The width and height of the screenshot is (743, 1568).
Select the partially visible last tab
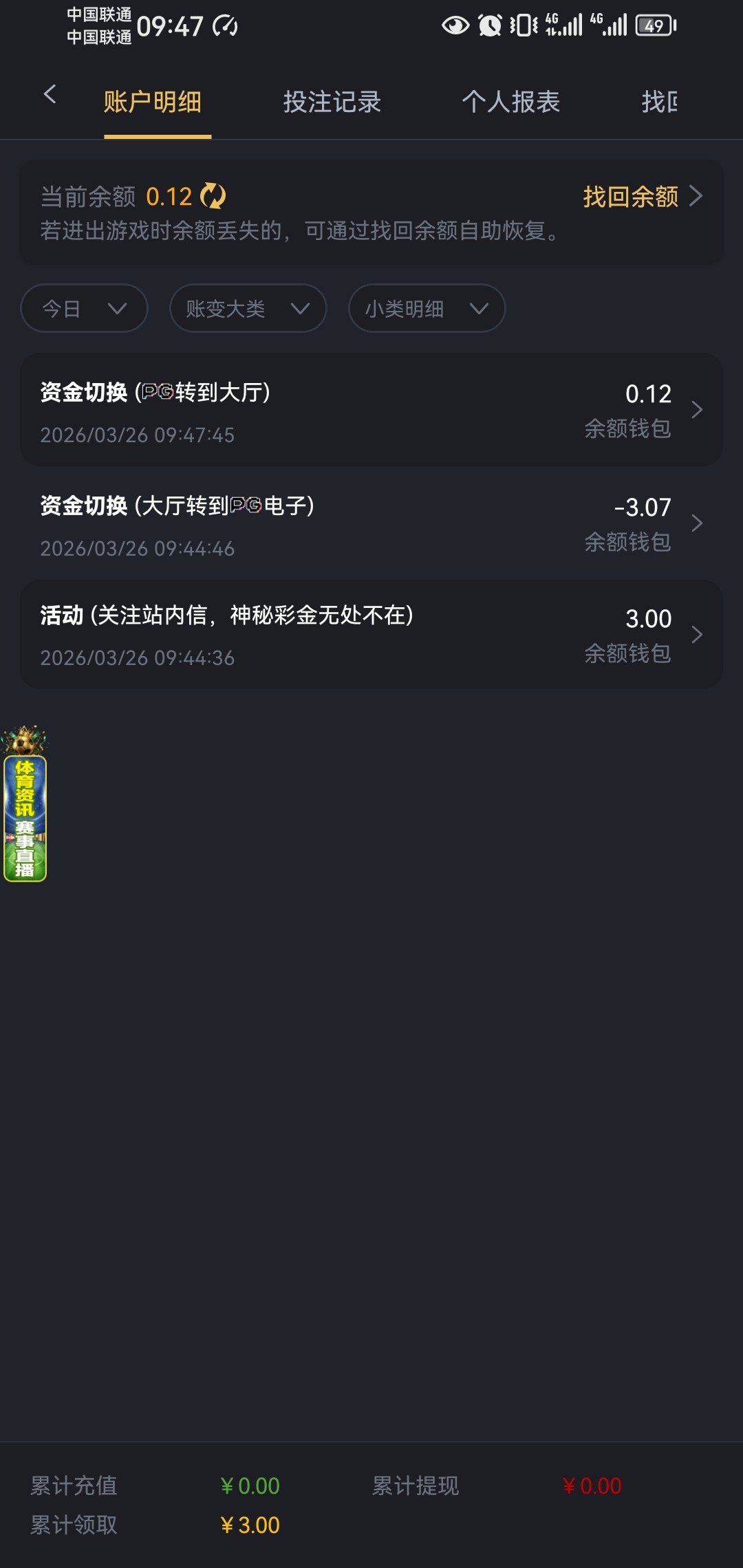pos(659,102)
